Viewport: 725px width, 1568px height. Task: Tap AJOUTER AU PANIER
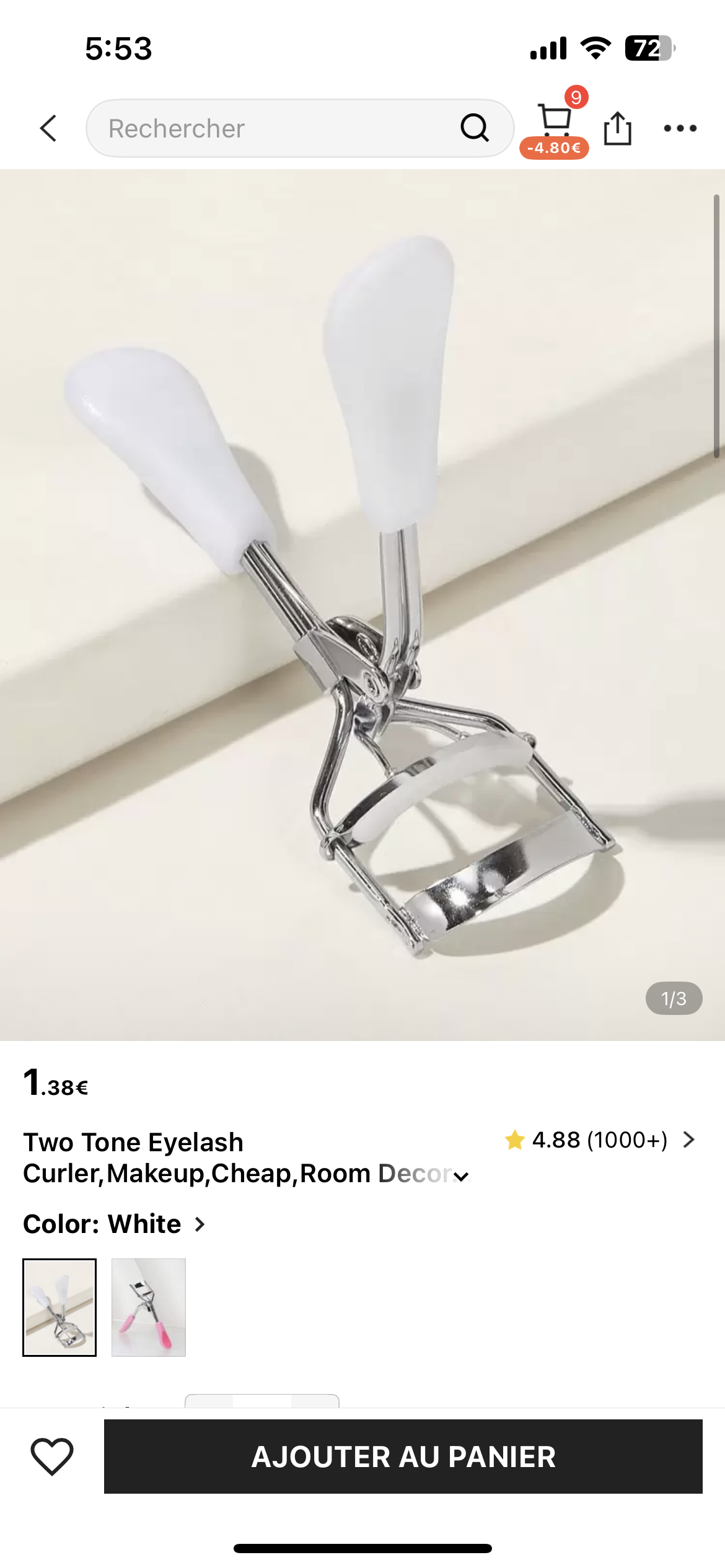click(x=403, y=1456)
